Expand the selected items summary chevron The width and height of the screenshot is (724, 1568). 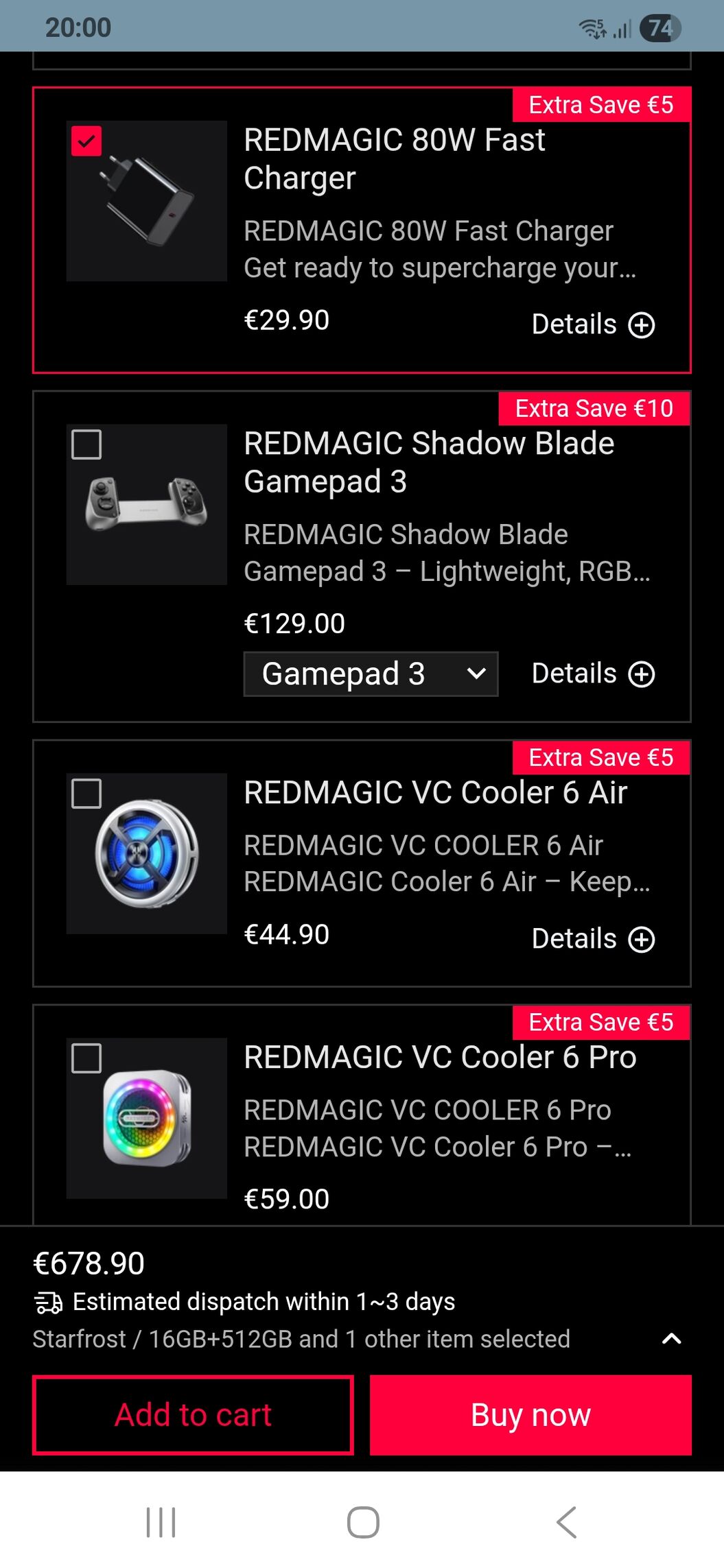tap(671, 1338)
